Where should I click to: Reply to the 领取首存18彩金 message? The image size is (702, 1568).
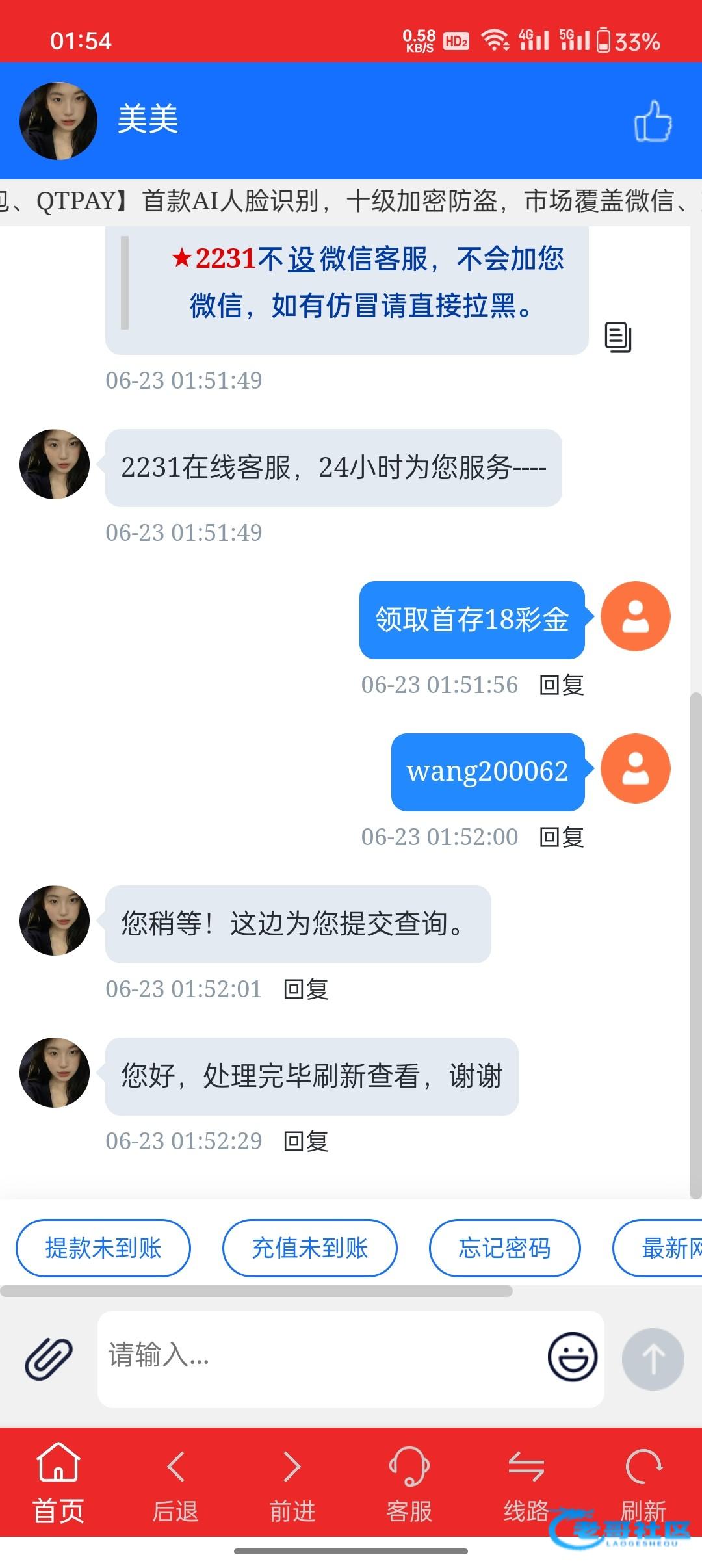[x=562, y=685]
